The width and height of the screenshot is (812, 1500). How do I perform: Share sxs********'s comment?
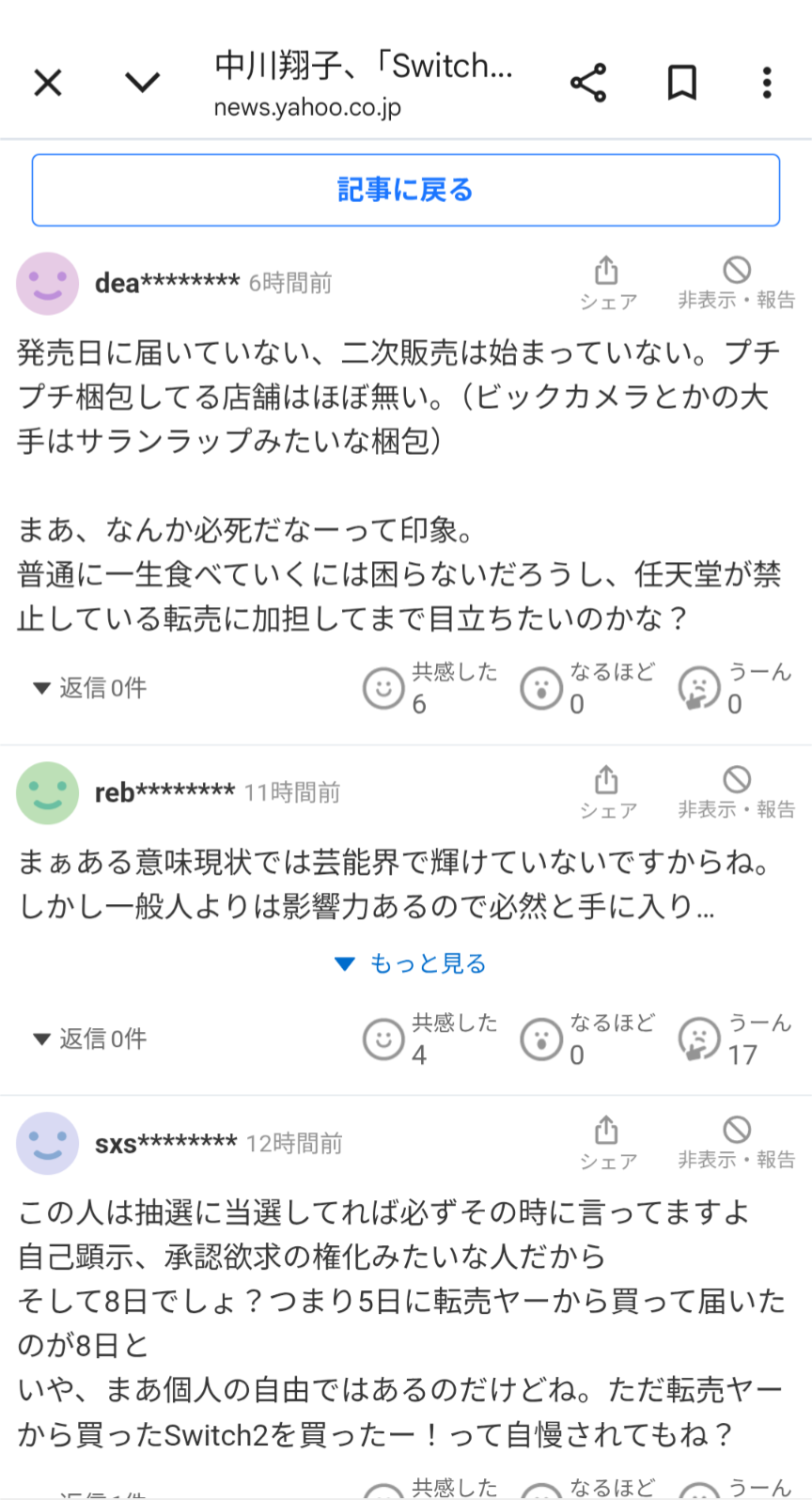click(x=607, y=1142)
